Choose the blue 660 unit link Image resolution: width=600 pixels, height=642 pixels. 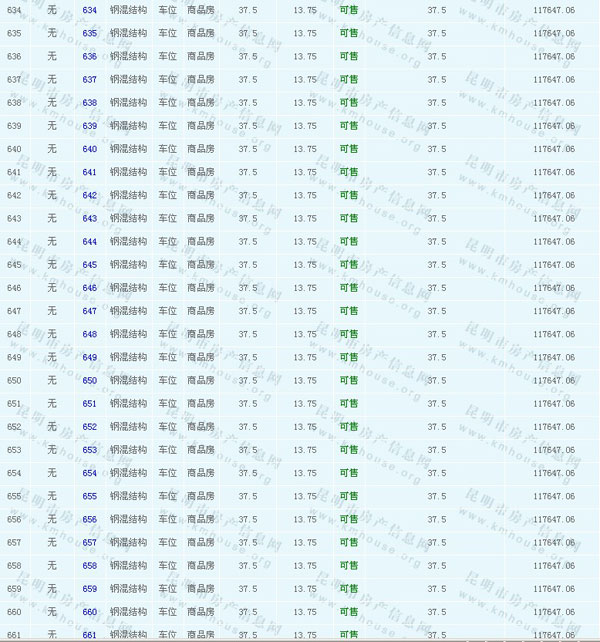tap(90, 612)
